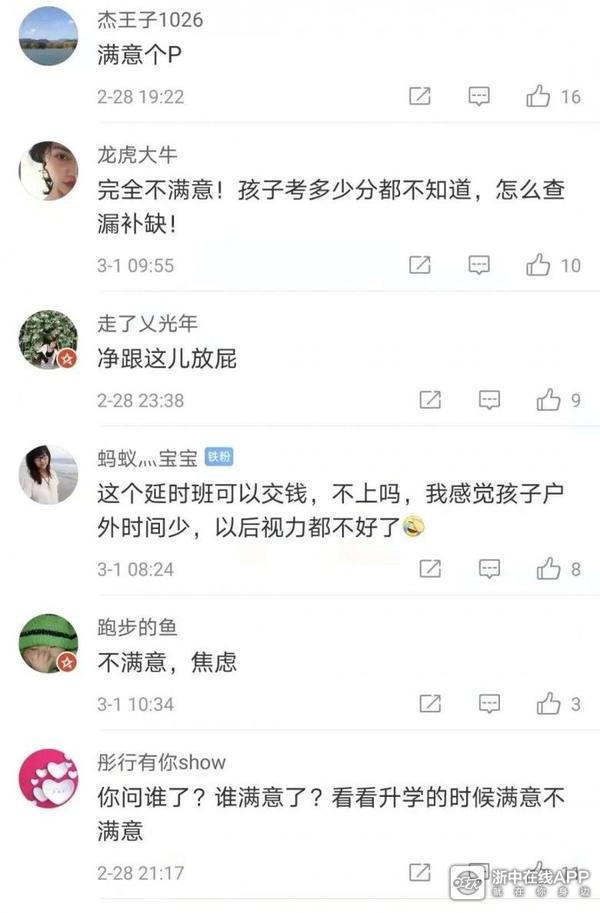Visit 跑步的鱼's profile via avatar

click(48, 644)
